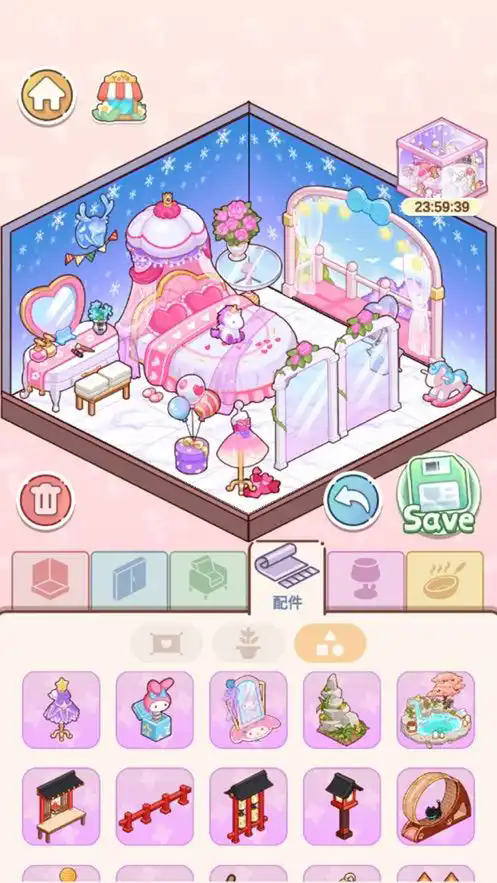Undo the last action

[353, 501]
